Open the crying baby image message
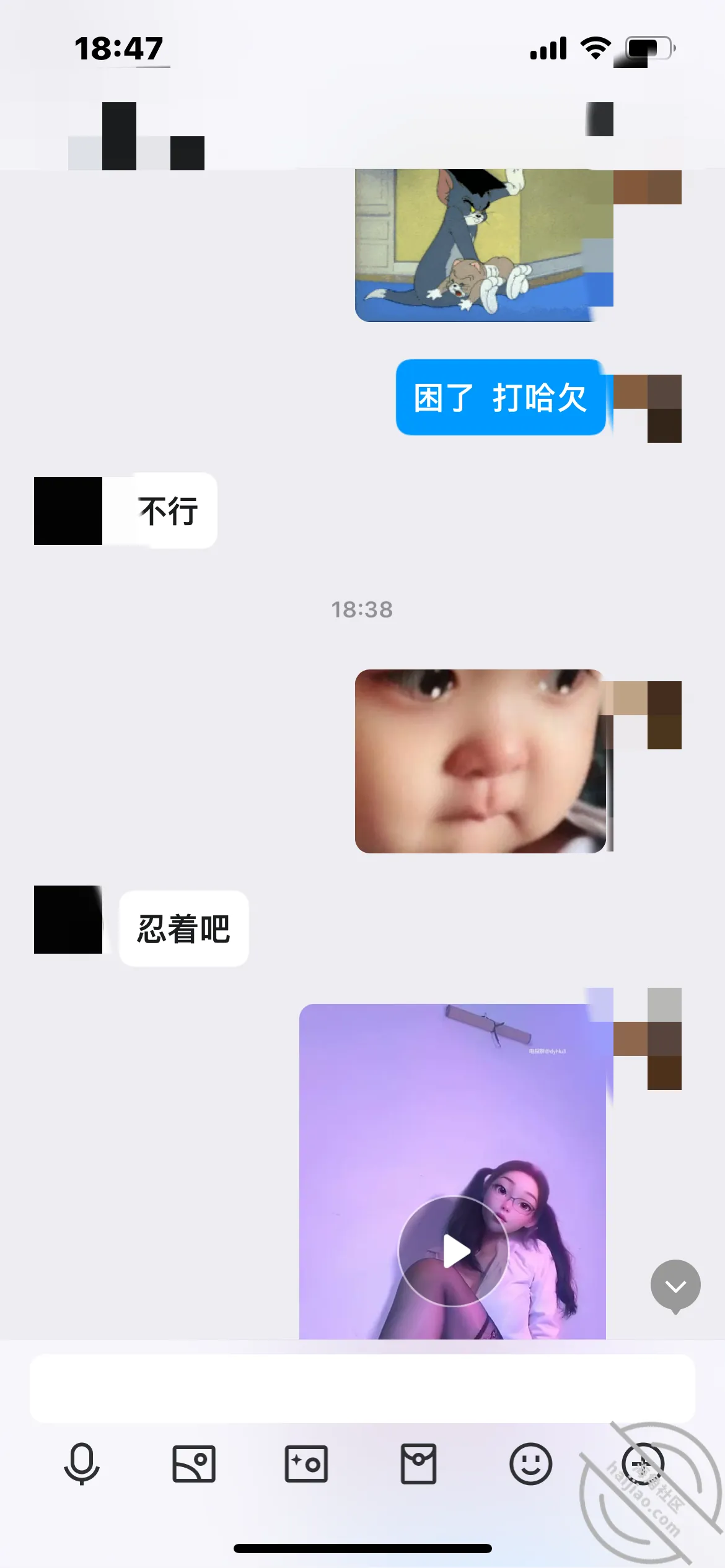This screenshot has height=1568, width=725. pos(480,761)
